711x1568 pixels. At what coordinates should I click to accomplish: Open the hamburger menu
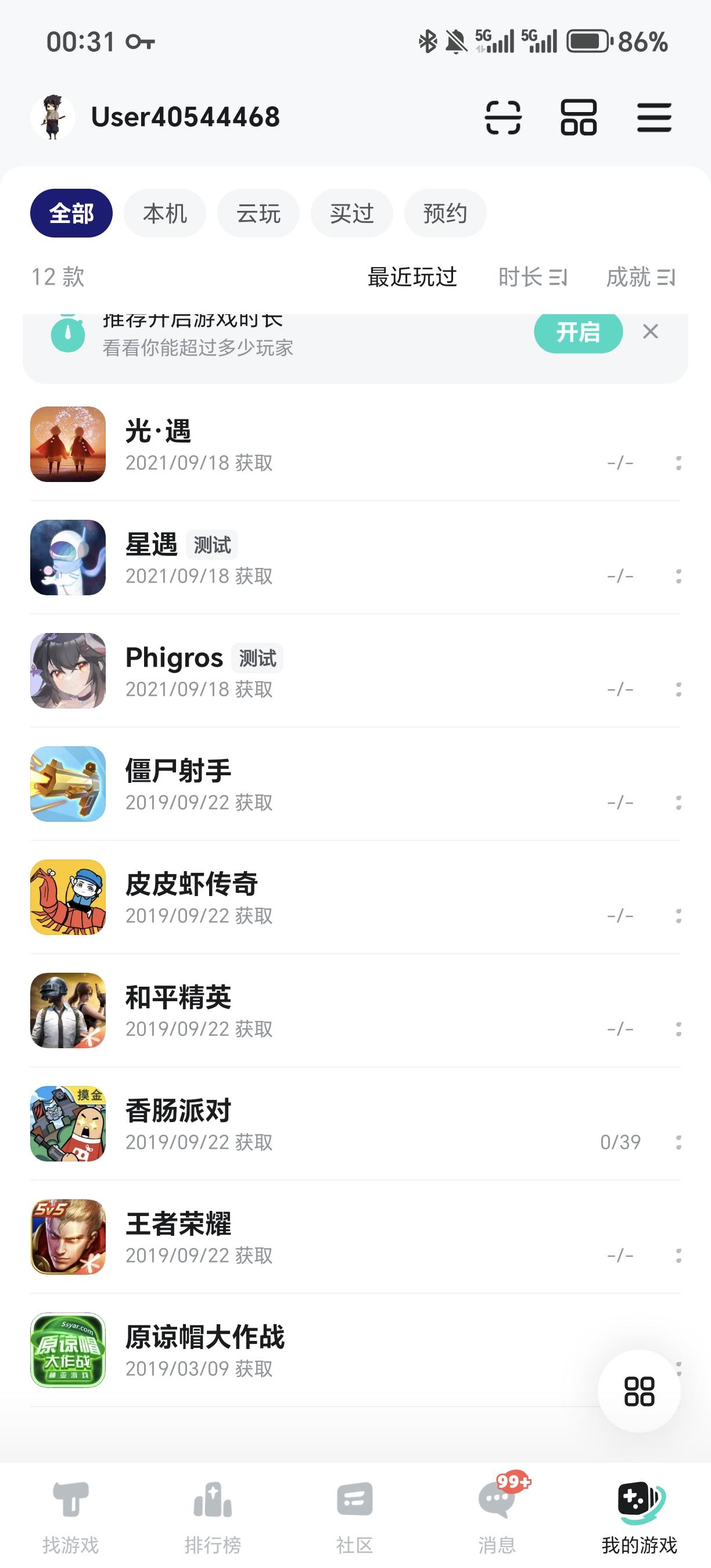[653, 117]
